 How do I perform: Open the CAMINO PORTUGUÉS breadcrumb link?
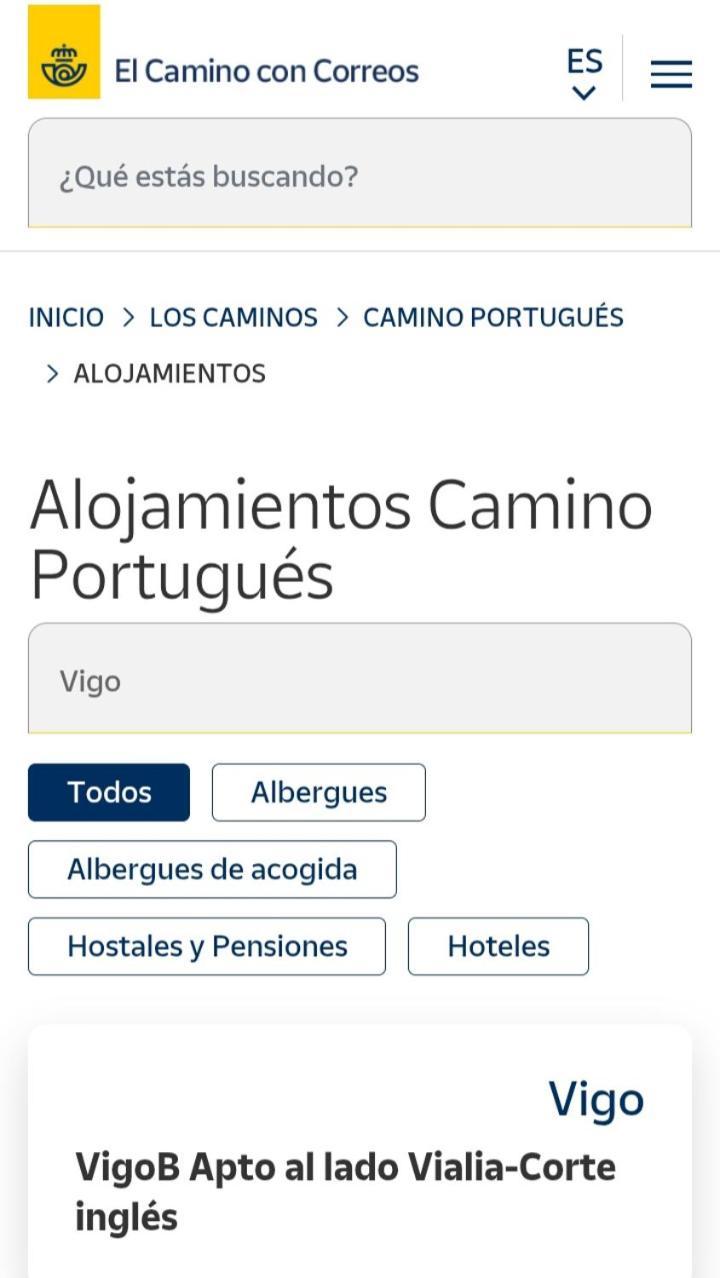pyautogui.click(x=493, y=318)
